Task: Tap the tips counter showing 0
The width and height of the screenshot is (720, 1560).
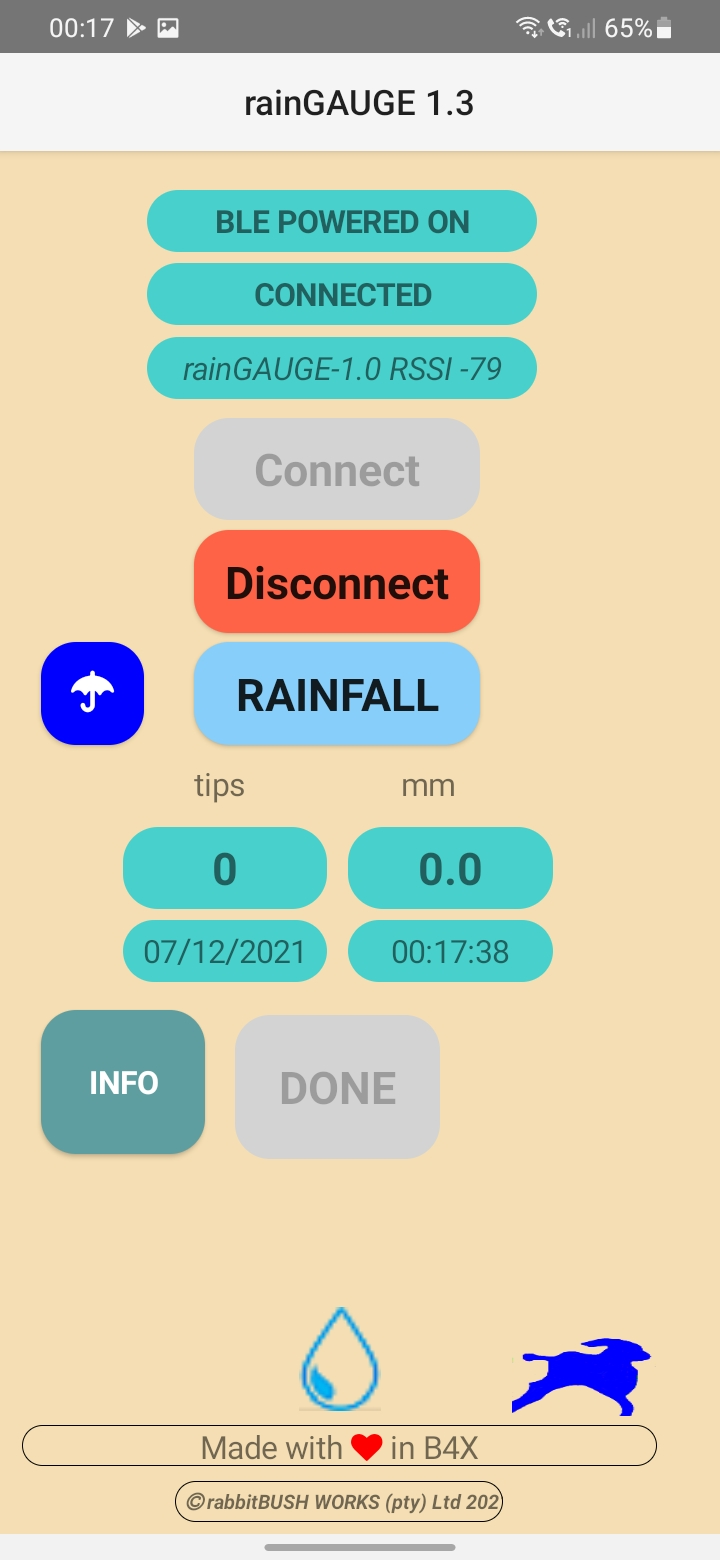Action: pyautogui.click(x=224, y=868)
